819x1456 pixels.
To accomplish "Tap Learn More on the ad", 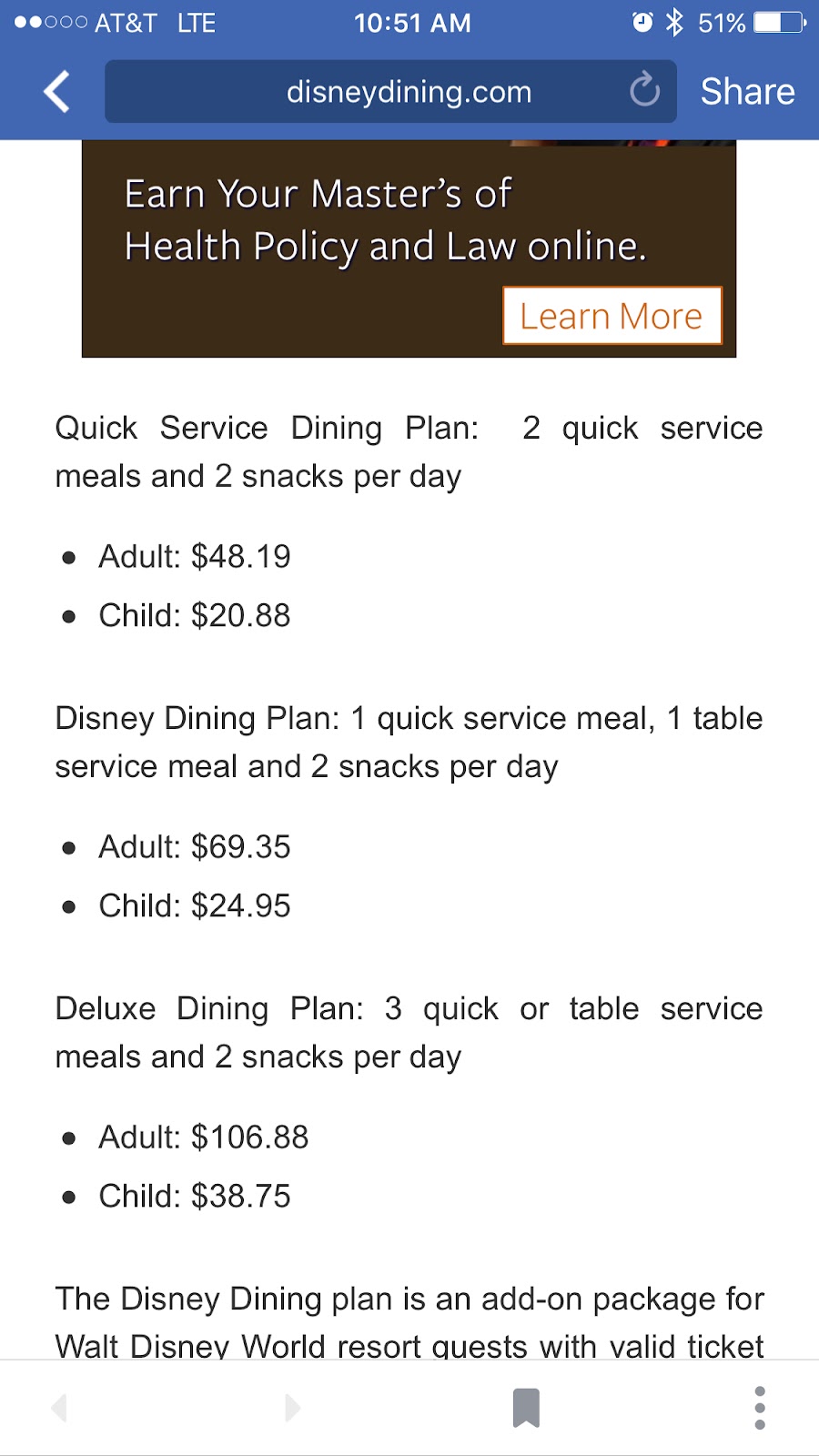I will point(612,316).
